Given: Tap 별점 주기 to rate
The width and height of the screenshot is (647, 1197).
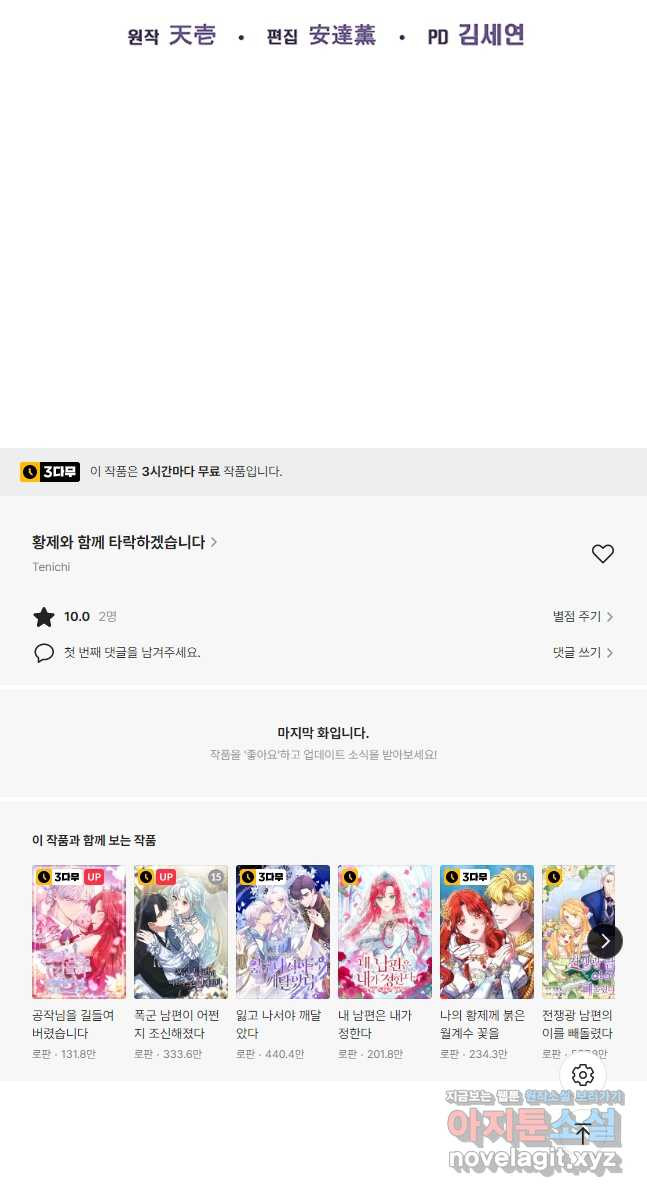Looking at the screenshot, I should (582, 617).
